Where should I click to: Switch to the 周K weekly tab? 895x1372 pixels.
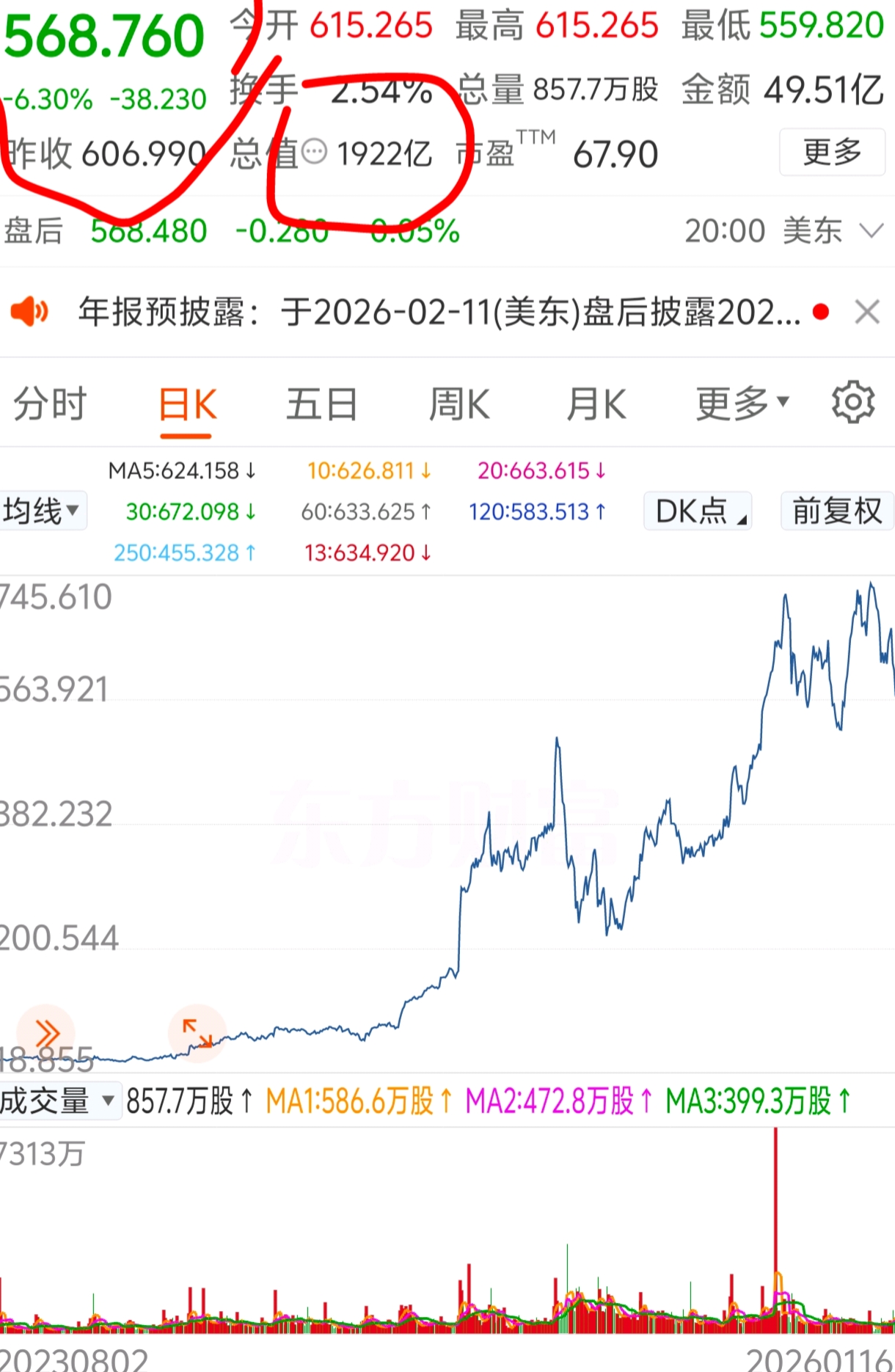(x=458, y=403)
